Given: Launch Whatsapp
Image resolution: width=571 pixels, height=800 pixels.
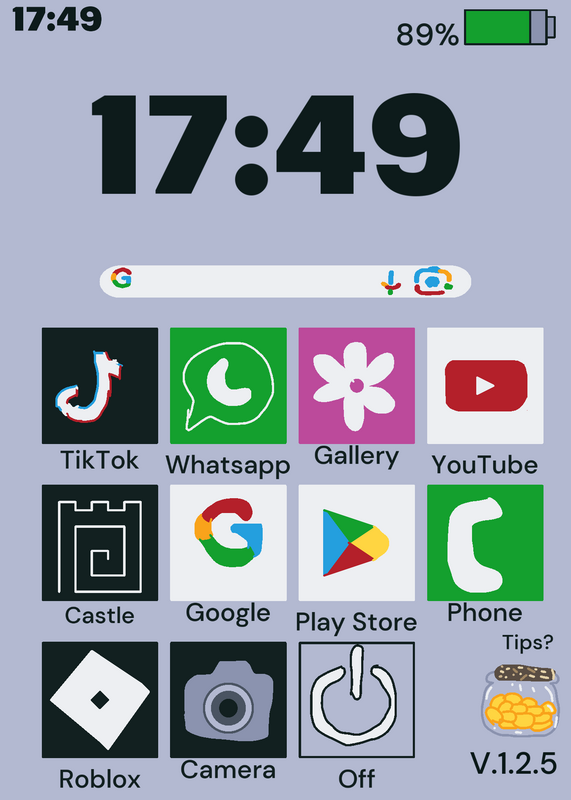Looking at the screenshot, I should click(228, 386).
